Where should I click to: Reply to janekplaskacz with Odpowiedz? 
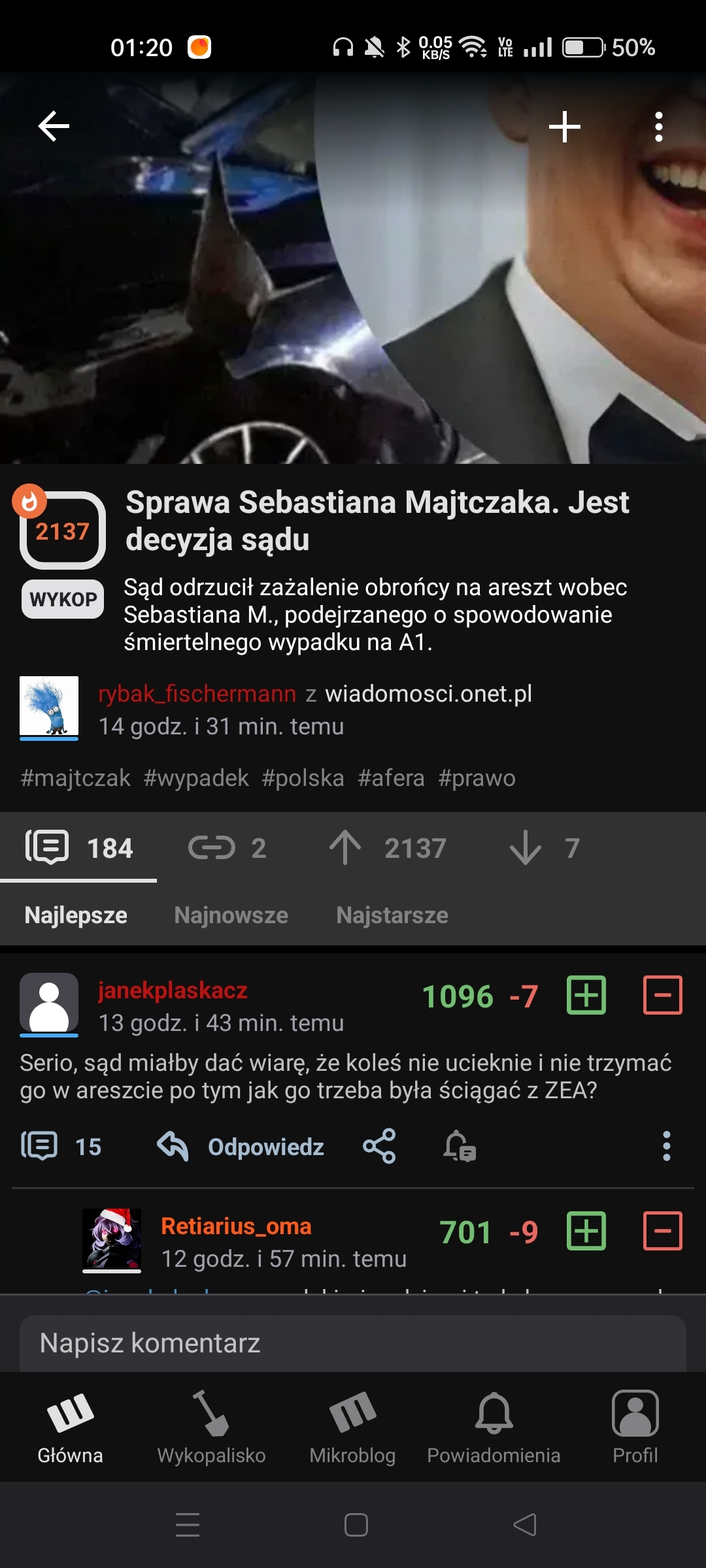241,1147
